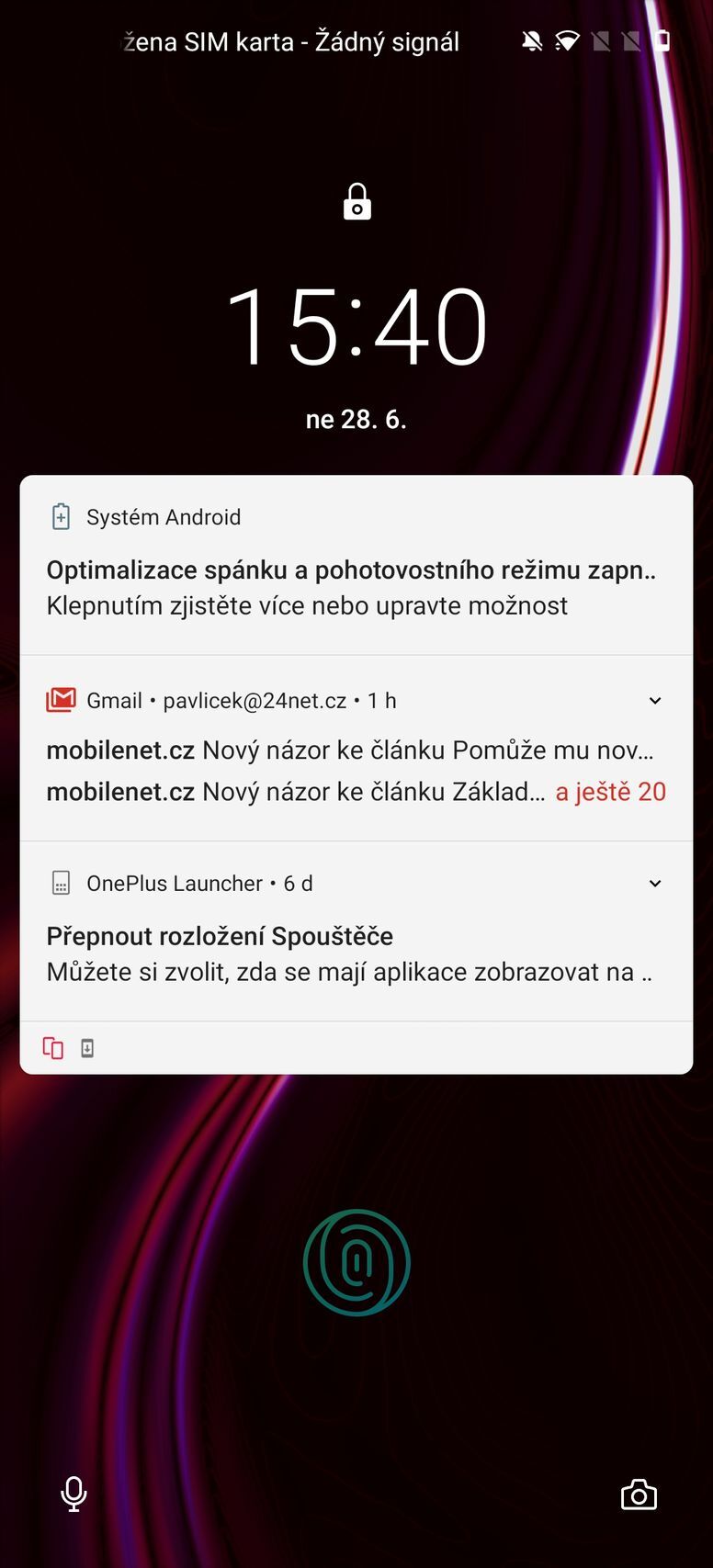Tap the Systém Android notification icon
Image resolution: width=713 pixels, height=1568 pixels.
pos(60,516)
